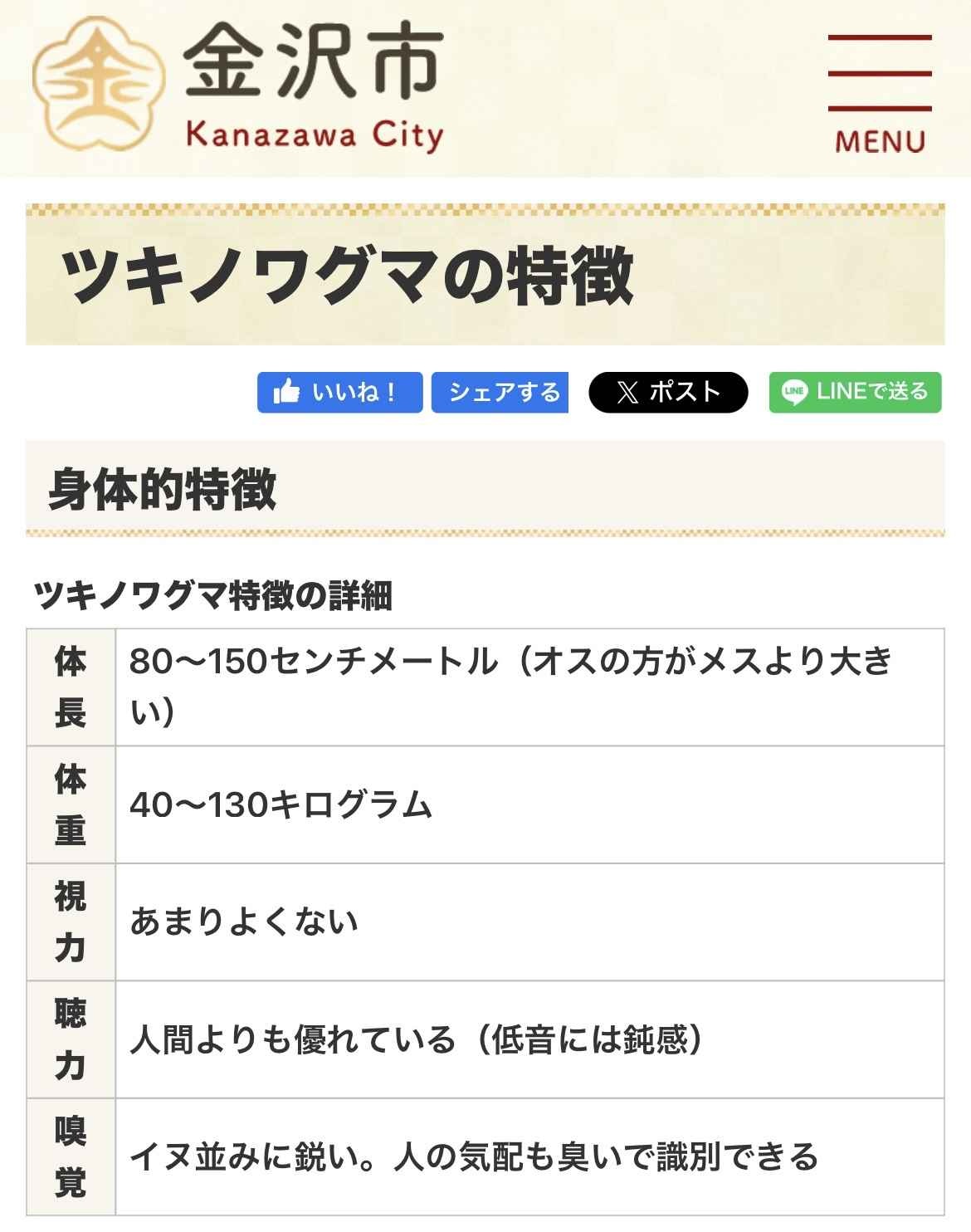Post this page to X
The height and width of the screenshot is (1232, 971).
tap(668, 392)
